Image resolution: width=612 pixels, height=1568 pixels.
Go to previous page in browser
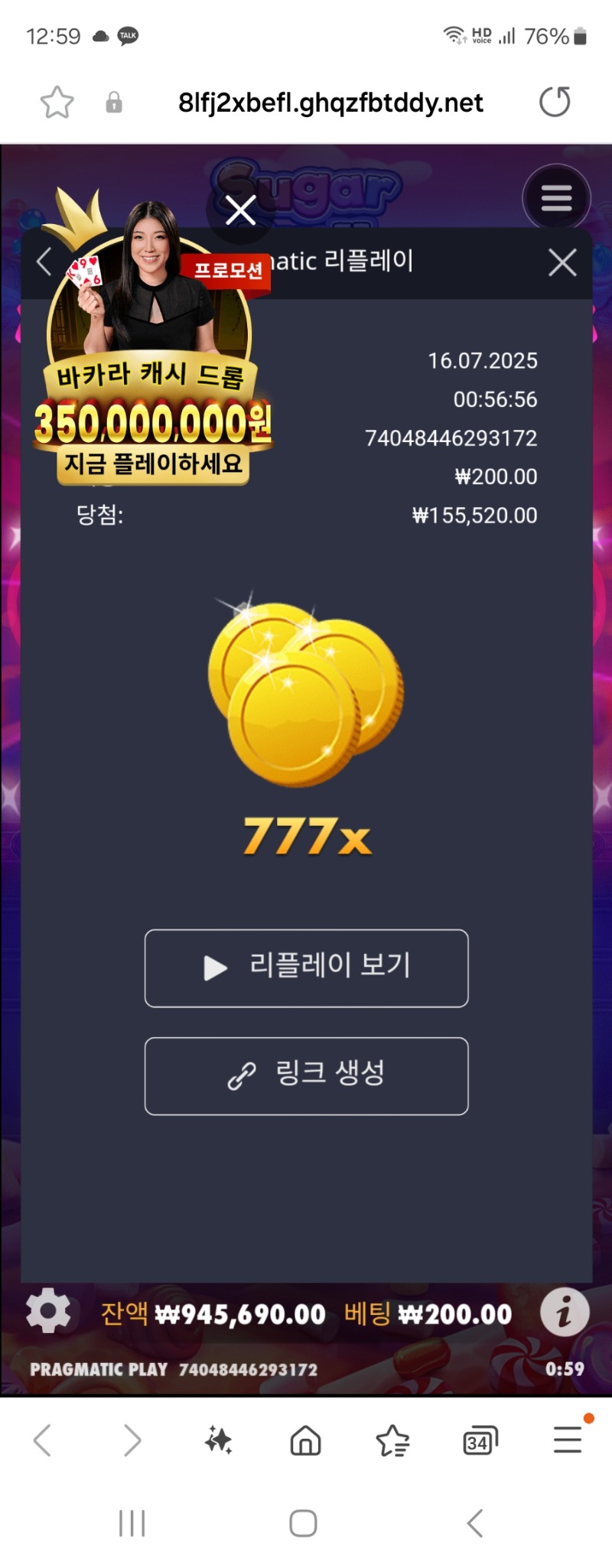[x=43, y=1441]
